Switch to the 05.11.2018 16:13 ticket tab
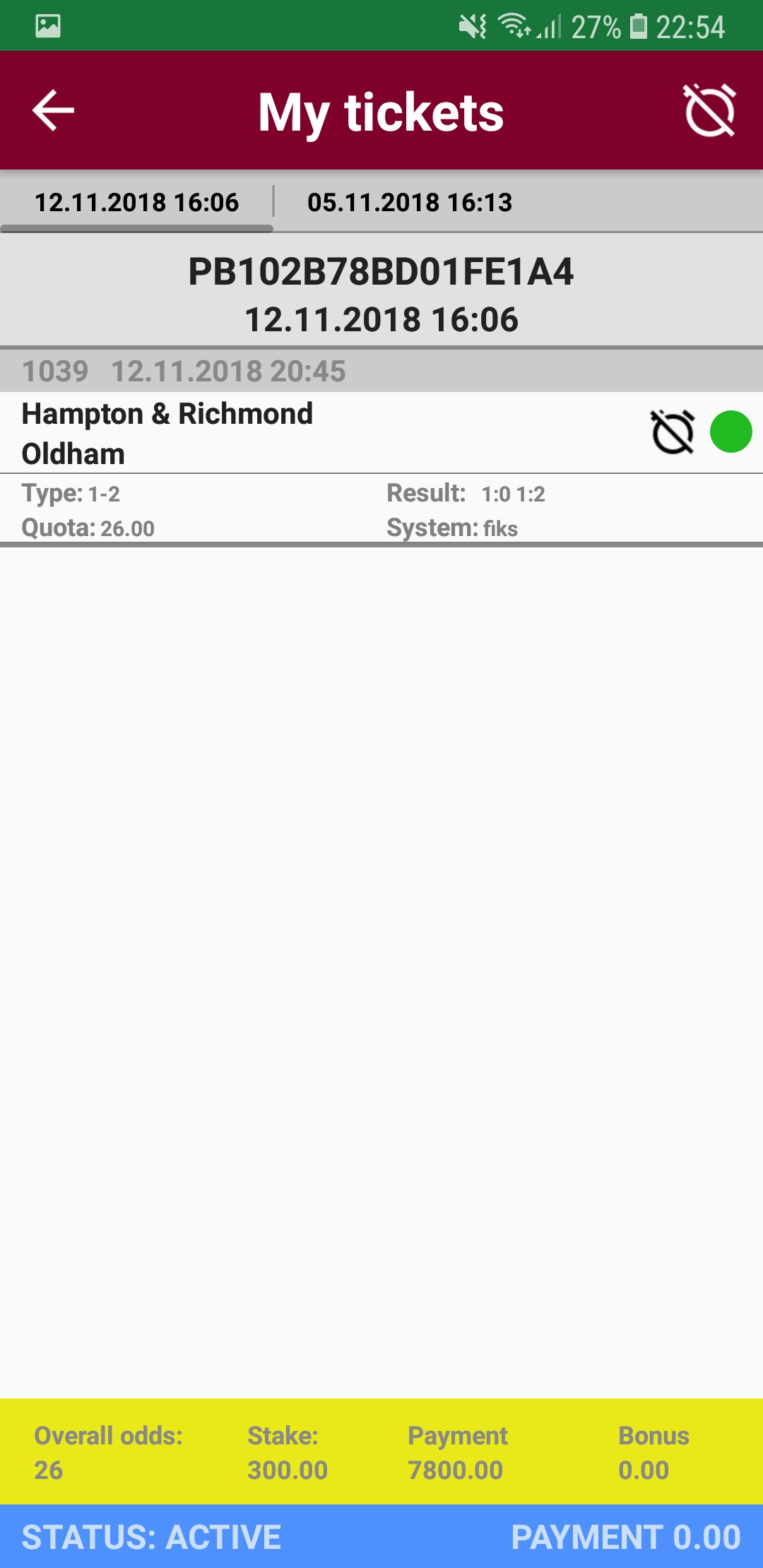This screenshot has width=763, height=1568. (x=410, y=203)
